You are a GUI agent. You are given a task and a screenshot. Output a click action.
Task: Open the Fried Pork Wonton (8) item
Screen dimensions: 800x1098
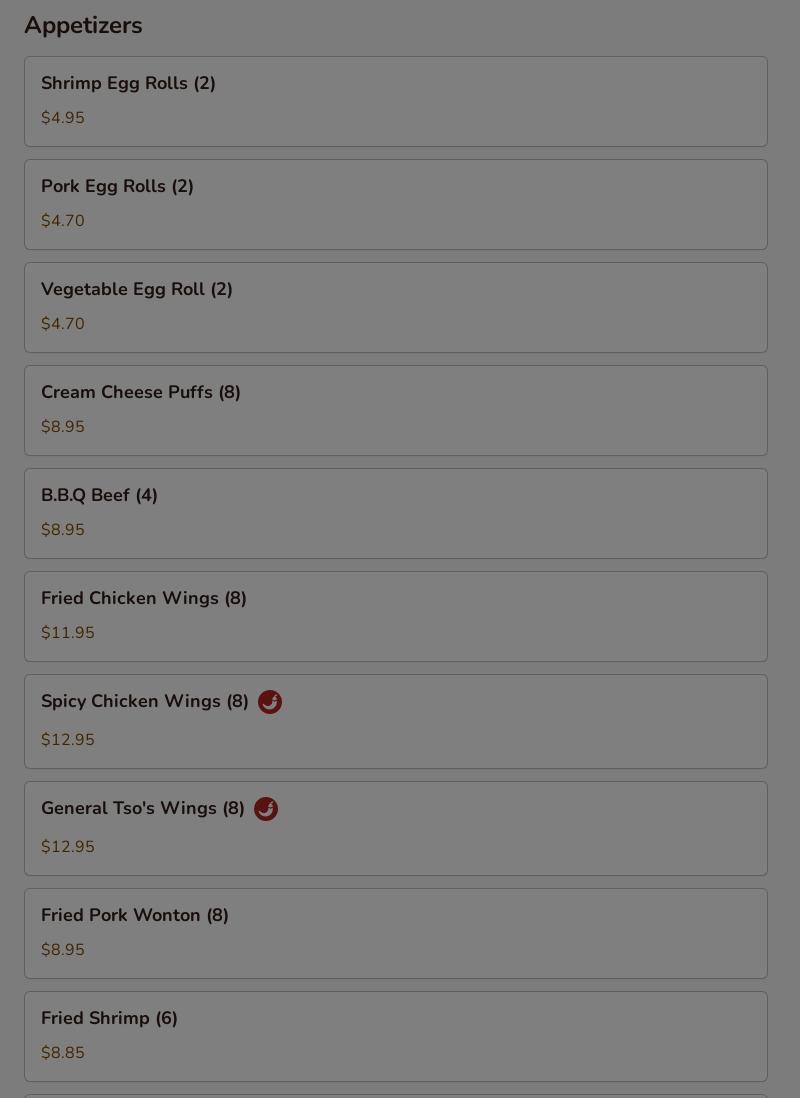395,933
